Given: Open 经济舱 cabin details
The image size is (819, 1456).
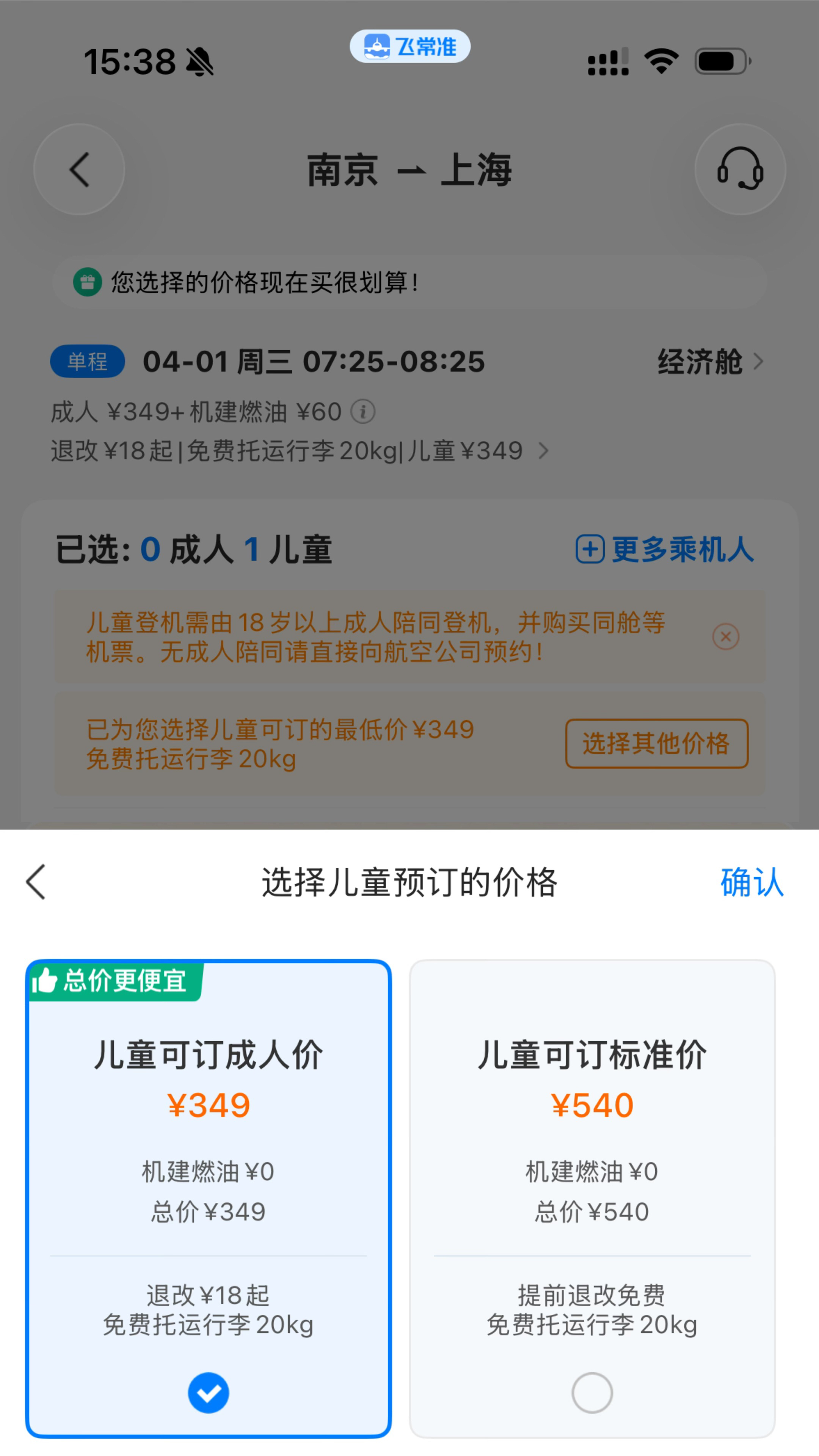Looking at the screenshot, I should (709, 362).
